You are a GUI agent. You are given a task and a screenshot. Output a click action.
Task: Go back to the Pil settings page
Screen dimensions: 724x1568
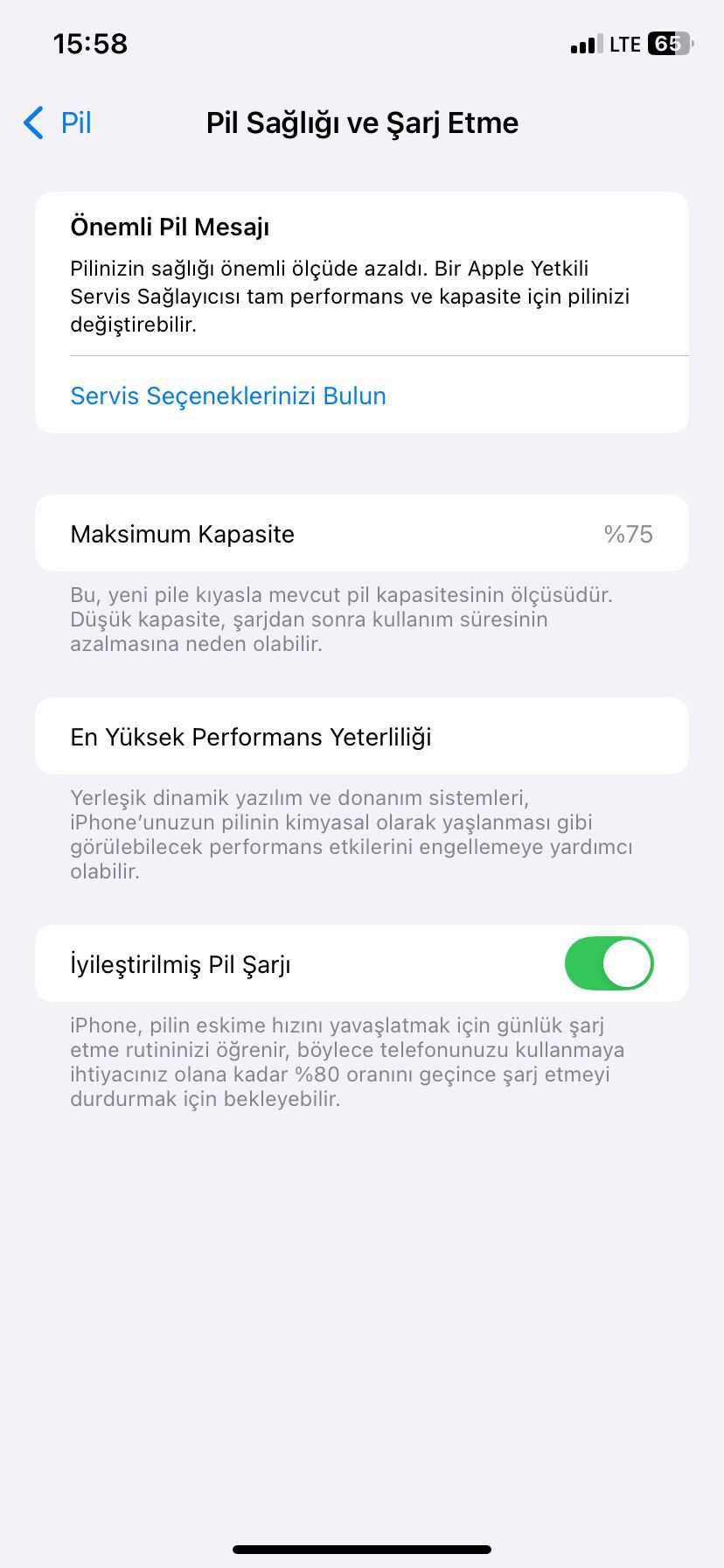[x=58, y=122]
